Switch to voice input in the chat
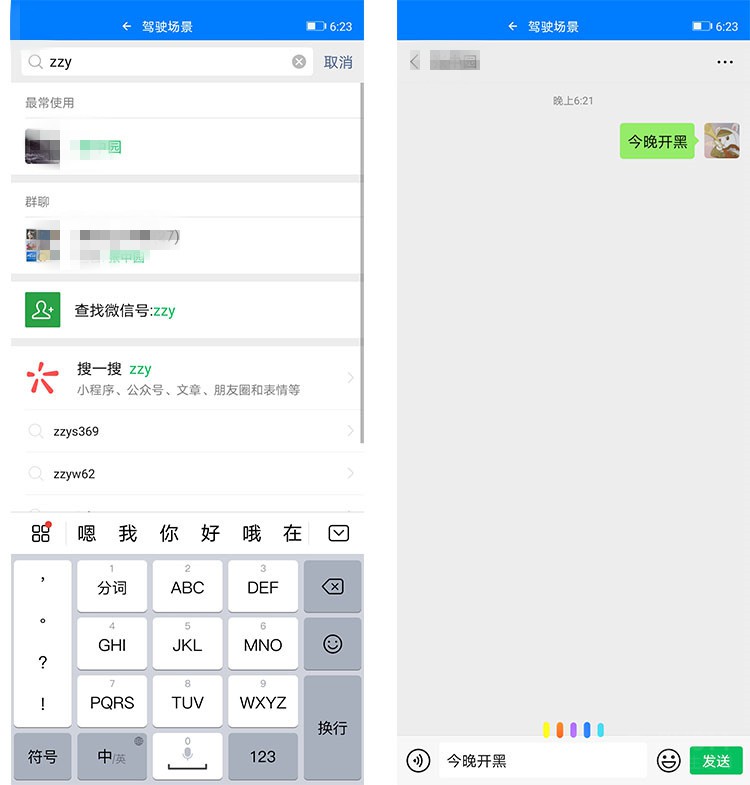Viewport: 750px width, 785px height. [418, 761]
